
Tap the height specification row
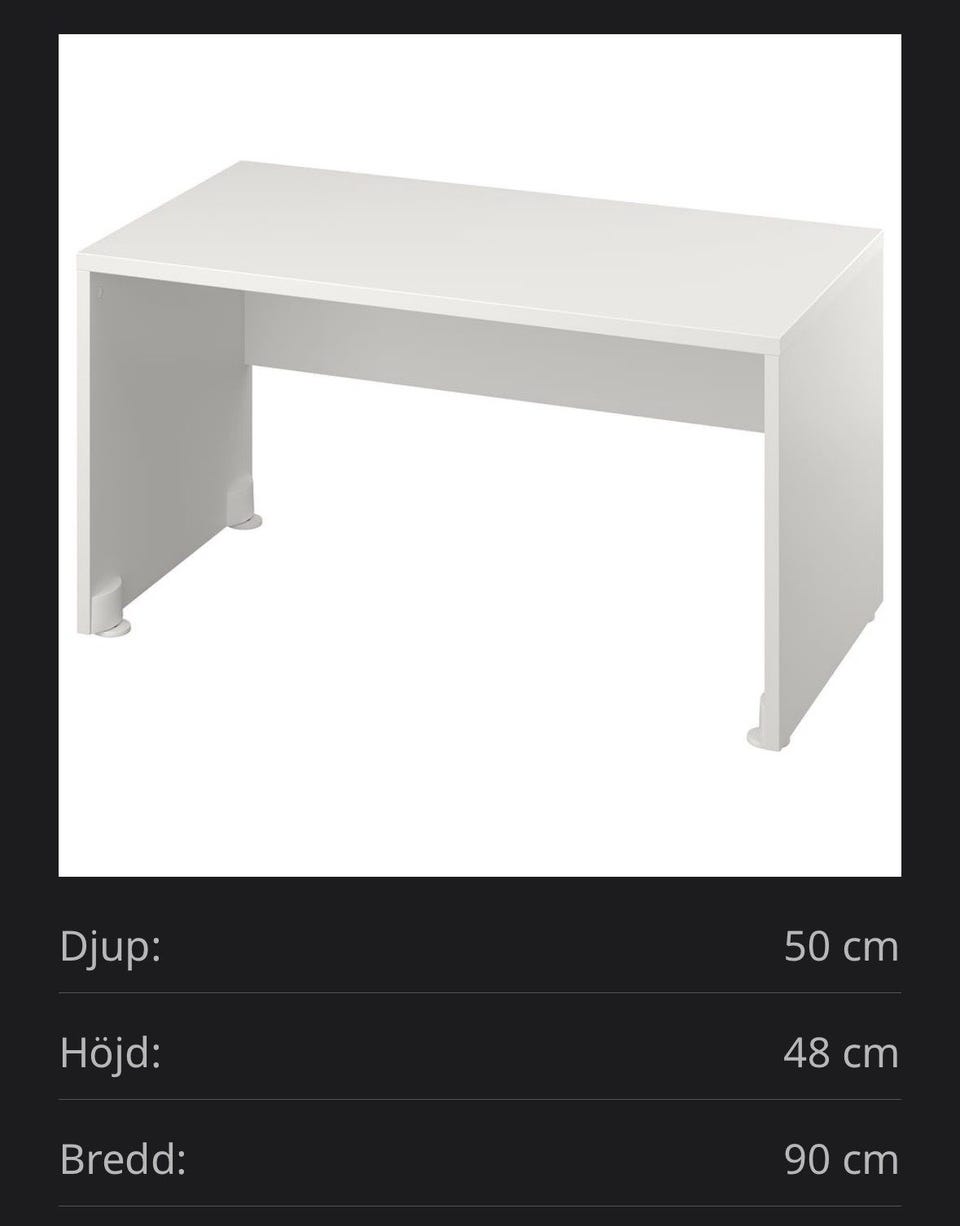[x=480, y=1053]
